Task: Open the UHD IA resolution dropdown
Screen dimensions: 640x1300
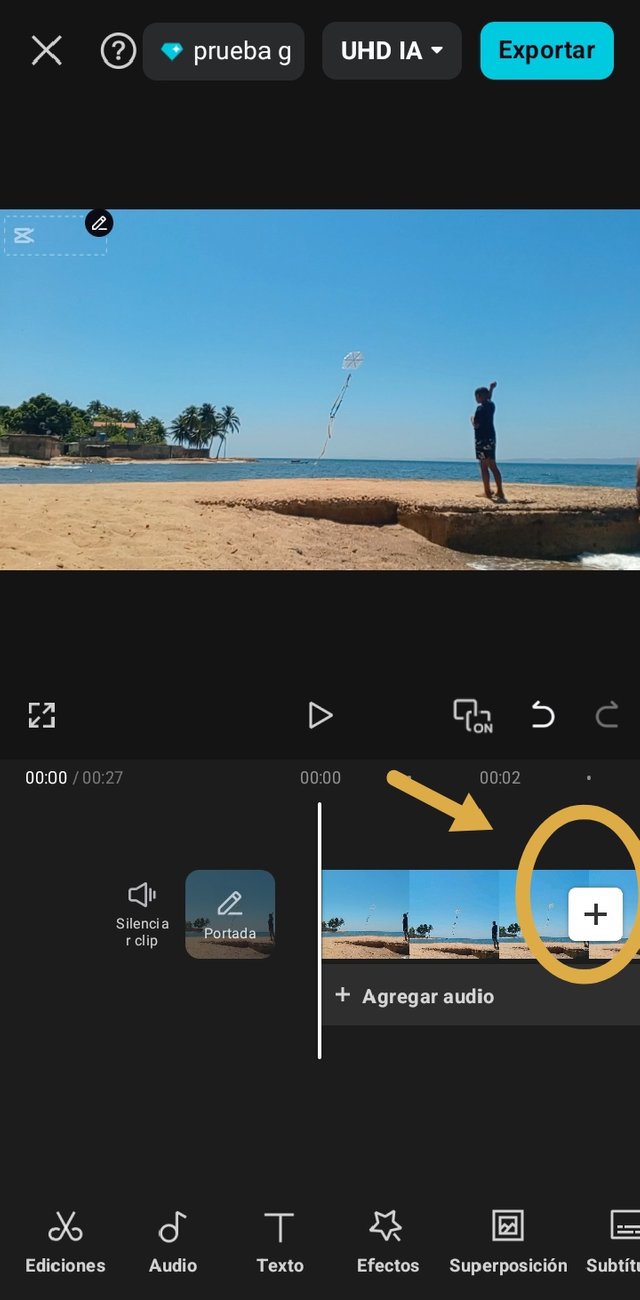Action: click(392, 51)
